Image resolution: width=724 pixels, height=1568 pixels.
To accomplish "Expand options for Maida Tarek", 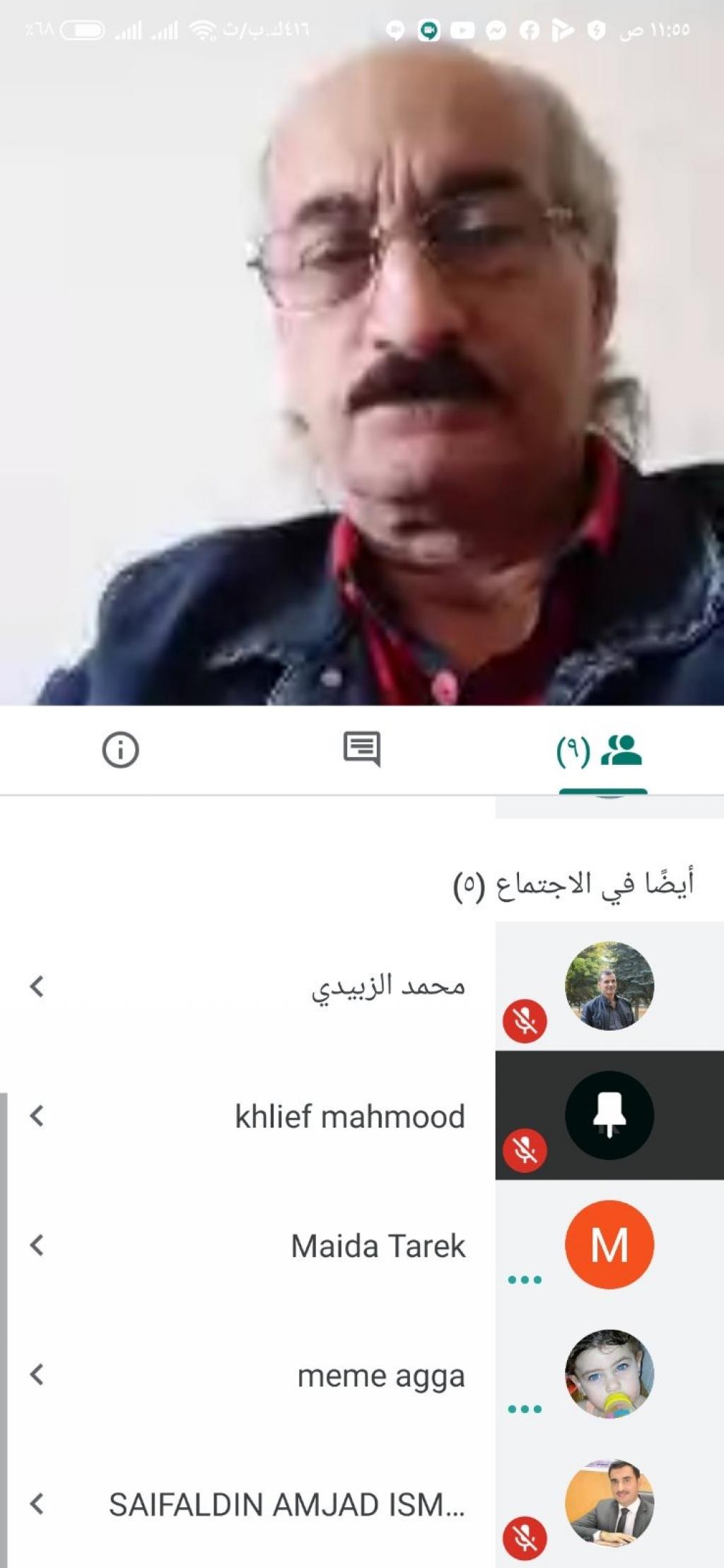I will point(37,1245).
